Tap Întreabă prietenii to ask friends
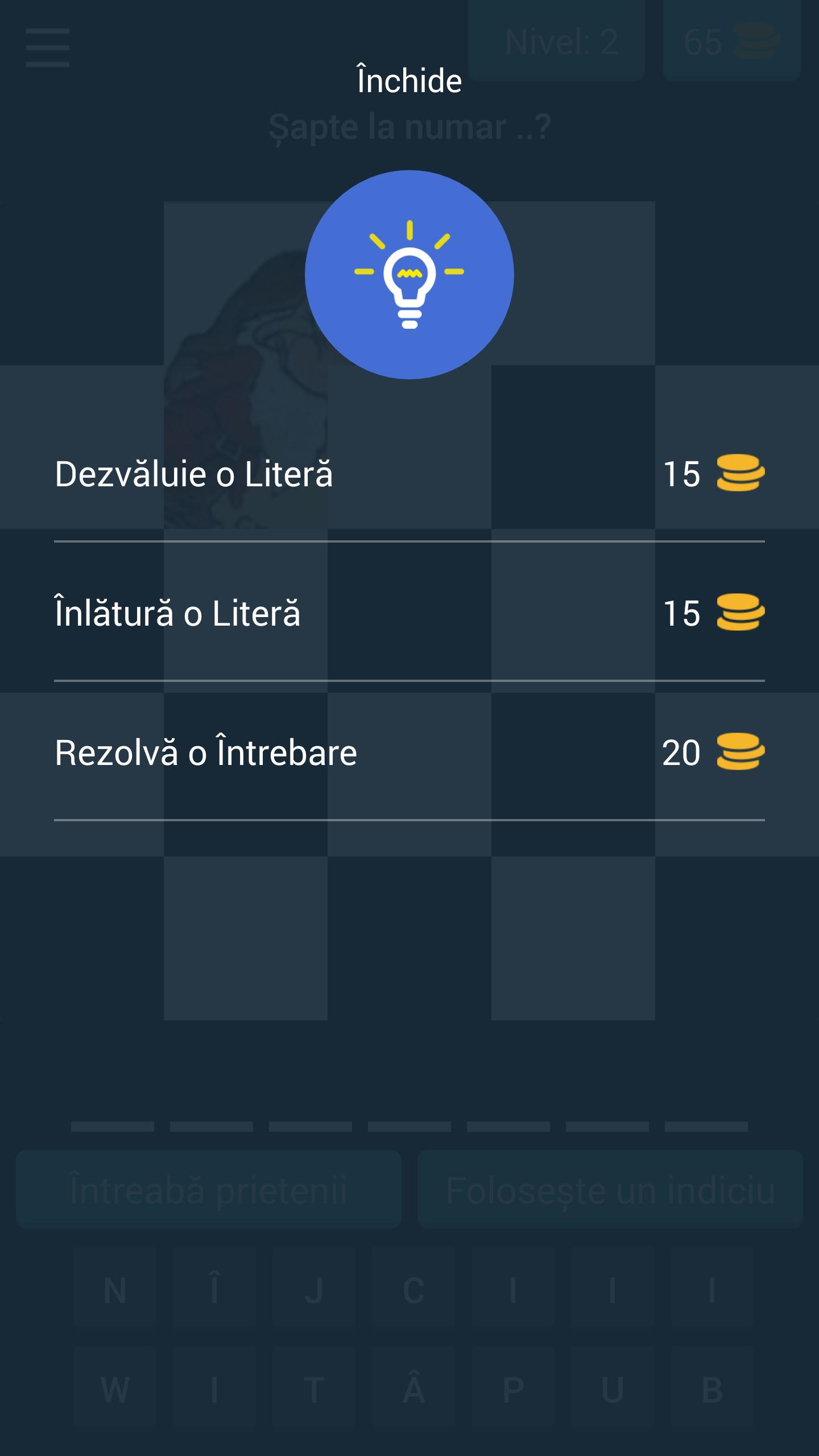Screen dimensions: 819x1456 click(209, 1188)
